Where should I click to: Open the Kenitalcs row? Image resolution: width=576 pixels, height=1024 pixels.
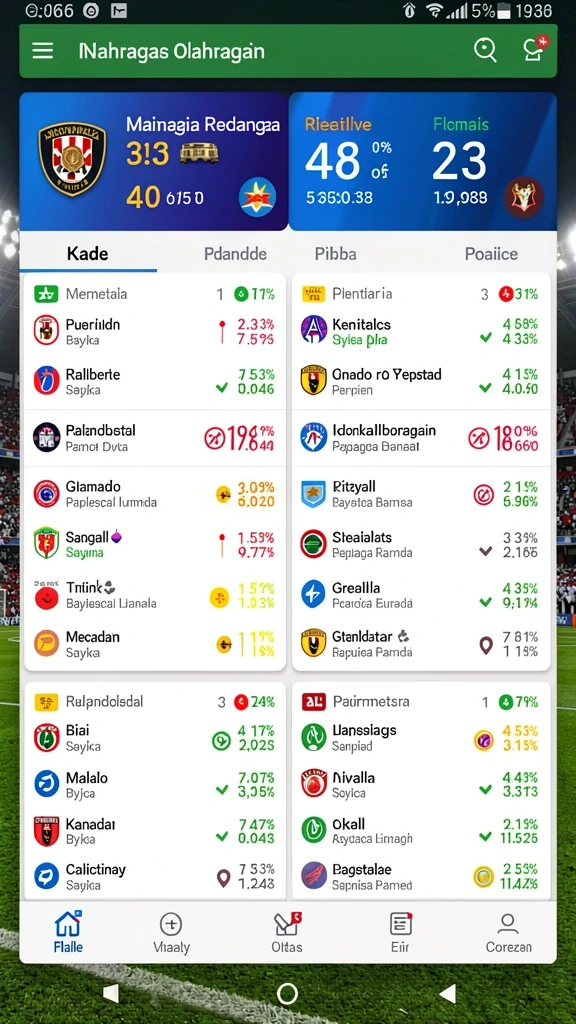421,331
